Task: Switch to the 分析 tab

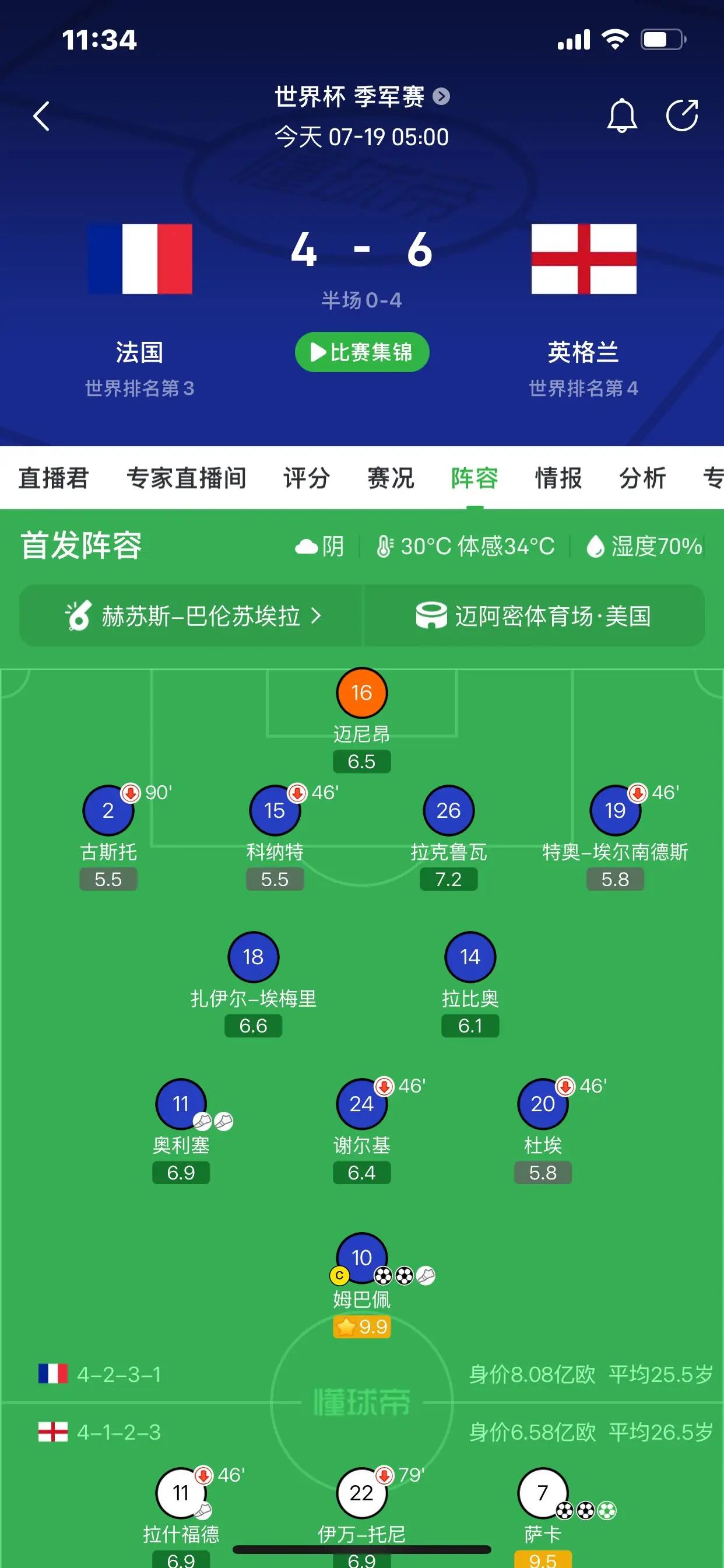Action: coord(642,478)
